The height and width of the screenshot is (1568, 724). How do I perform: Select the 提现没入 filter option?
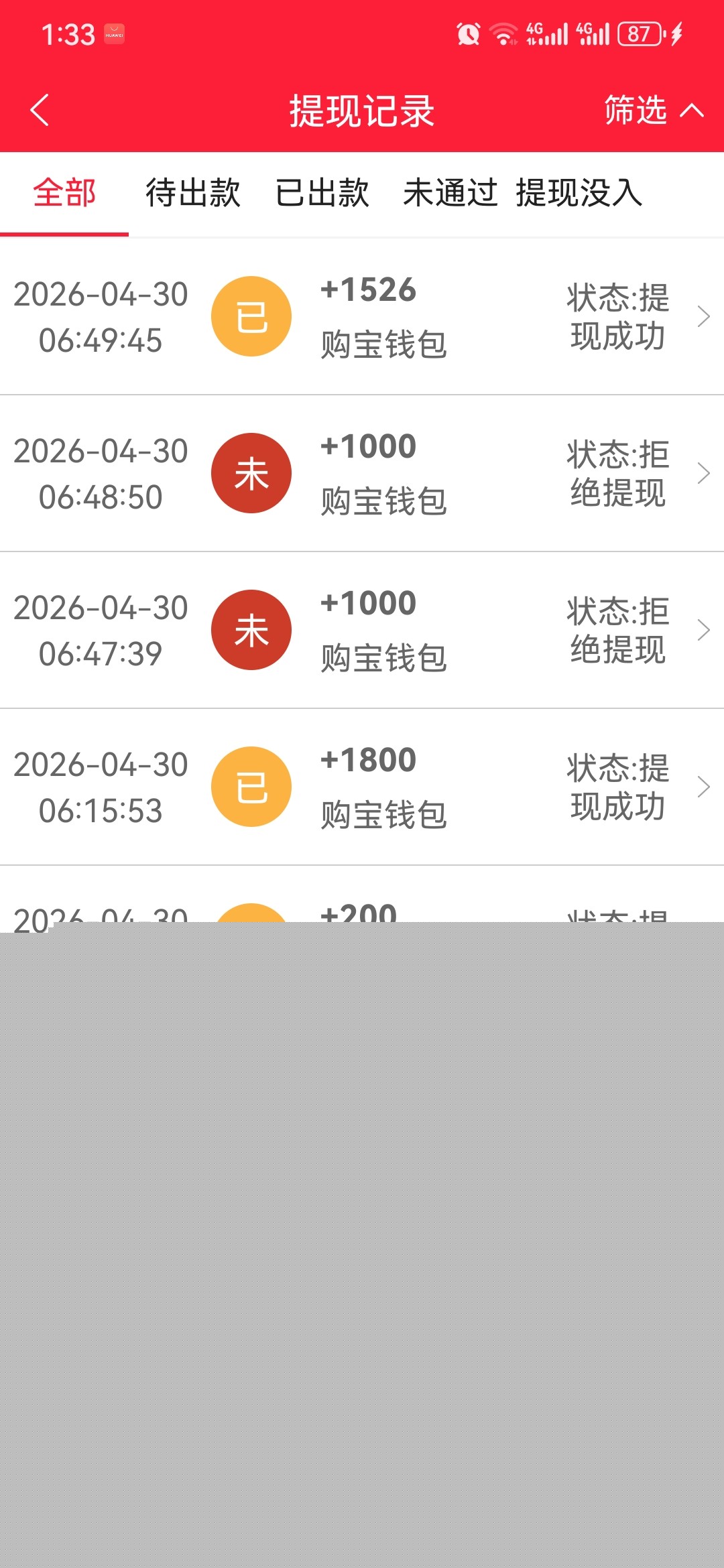click(579, 194)
